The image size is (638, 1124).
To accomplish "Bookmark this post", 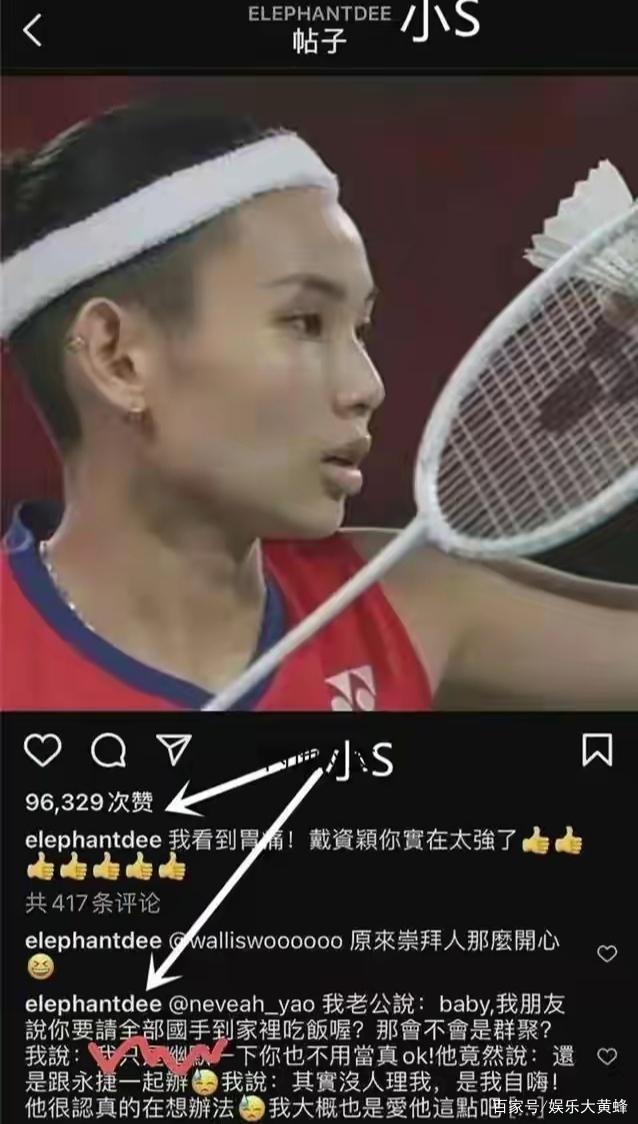I will 597,749.
